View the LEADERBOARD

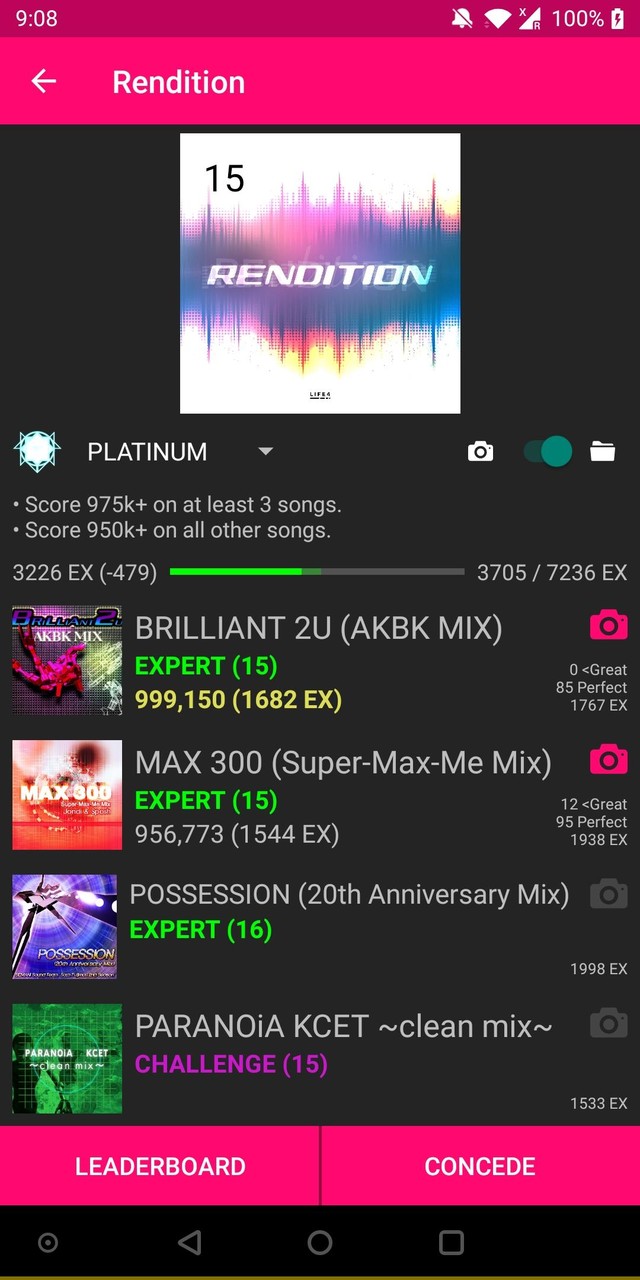pos(160,1166)
